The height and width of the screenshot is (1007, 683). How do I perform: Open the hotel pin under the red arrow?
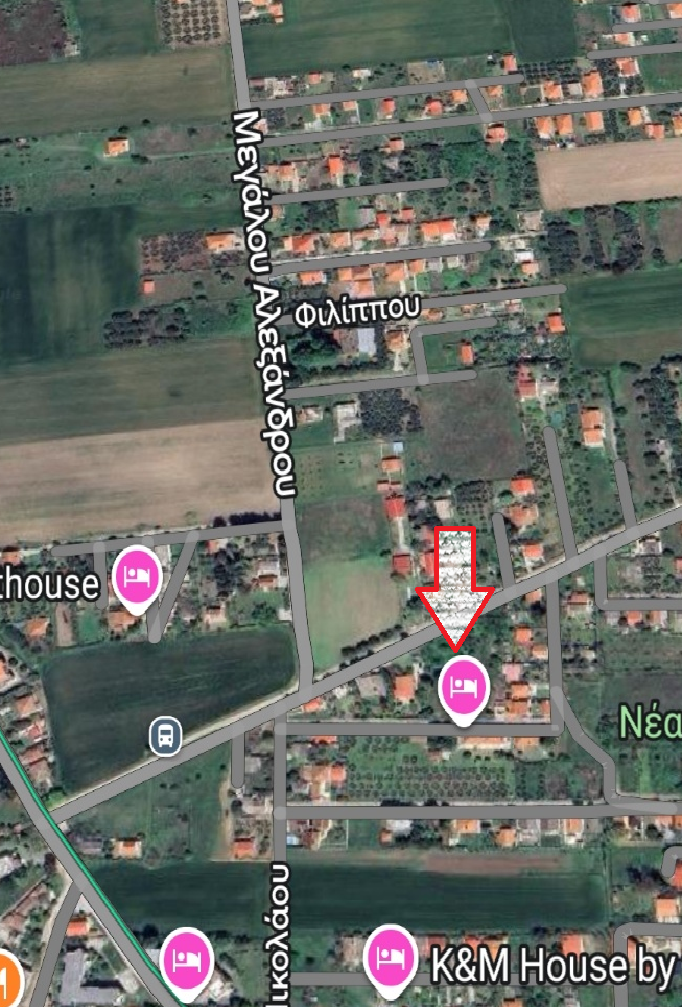click(463, 686)
